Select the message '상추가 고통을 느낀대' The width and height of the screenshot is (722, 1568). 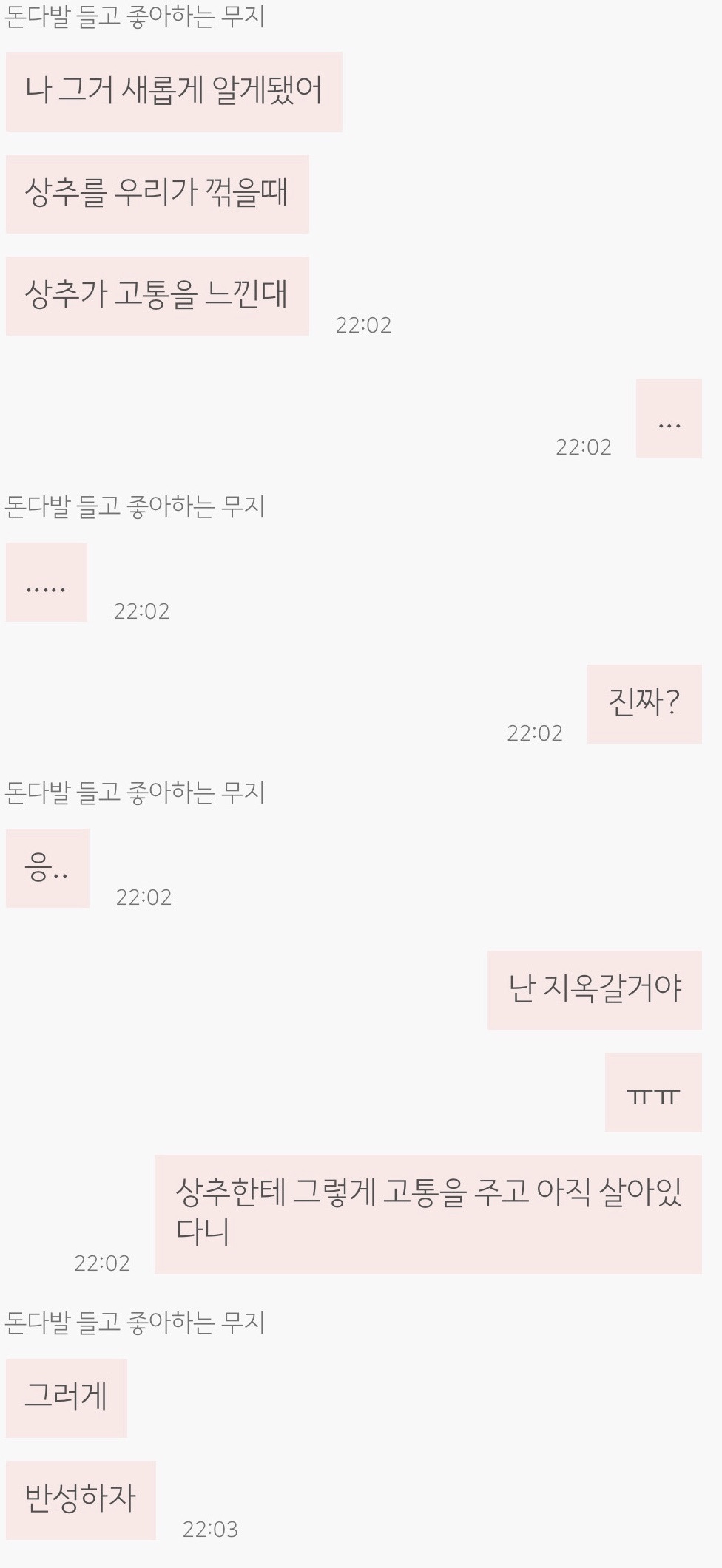tap(156, 293)
